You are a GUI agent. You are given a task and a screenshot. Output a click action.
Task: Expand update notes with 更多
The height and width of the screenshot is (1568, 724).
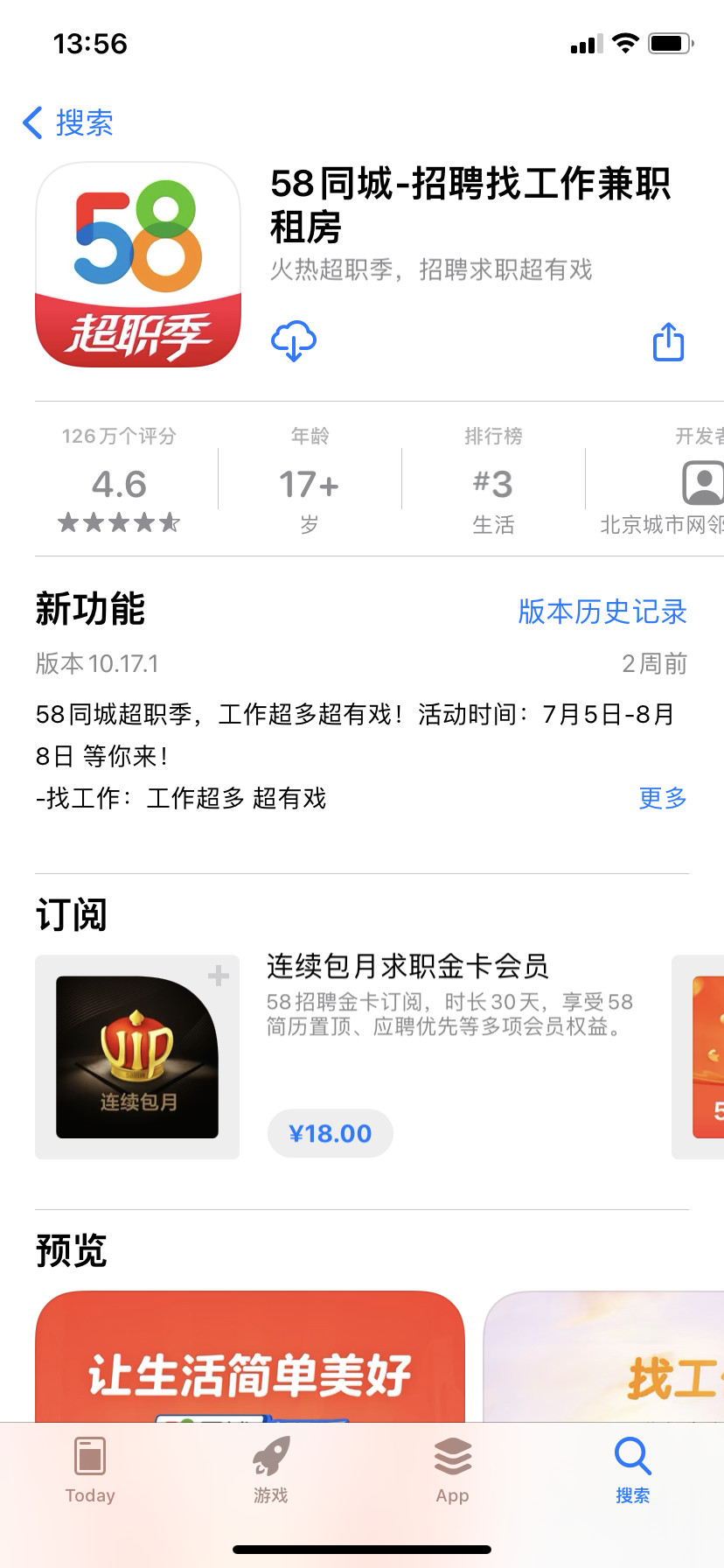662,798
